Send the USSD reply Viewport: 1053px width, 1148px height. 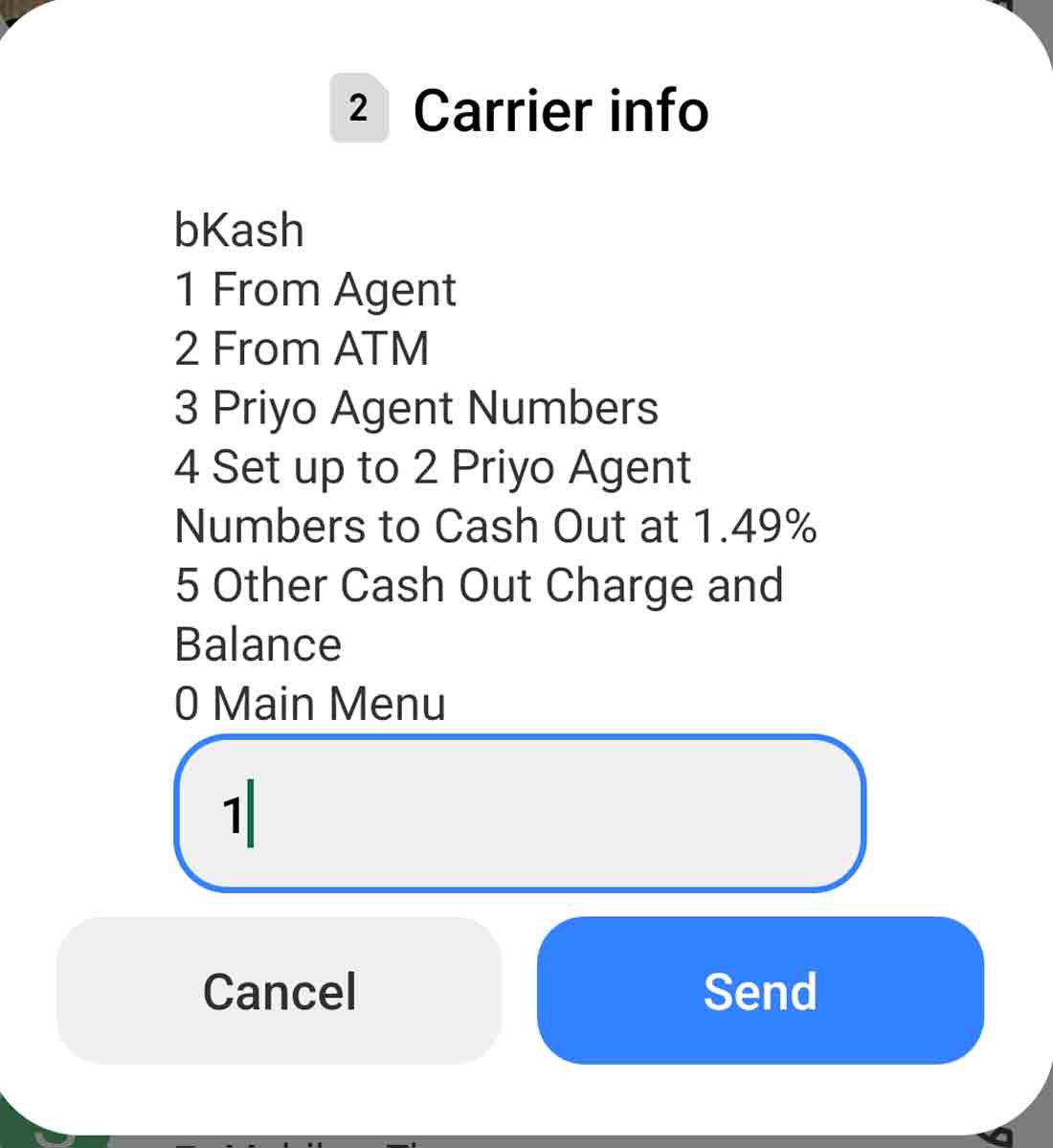pos(760,990)
